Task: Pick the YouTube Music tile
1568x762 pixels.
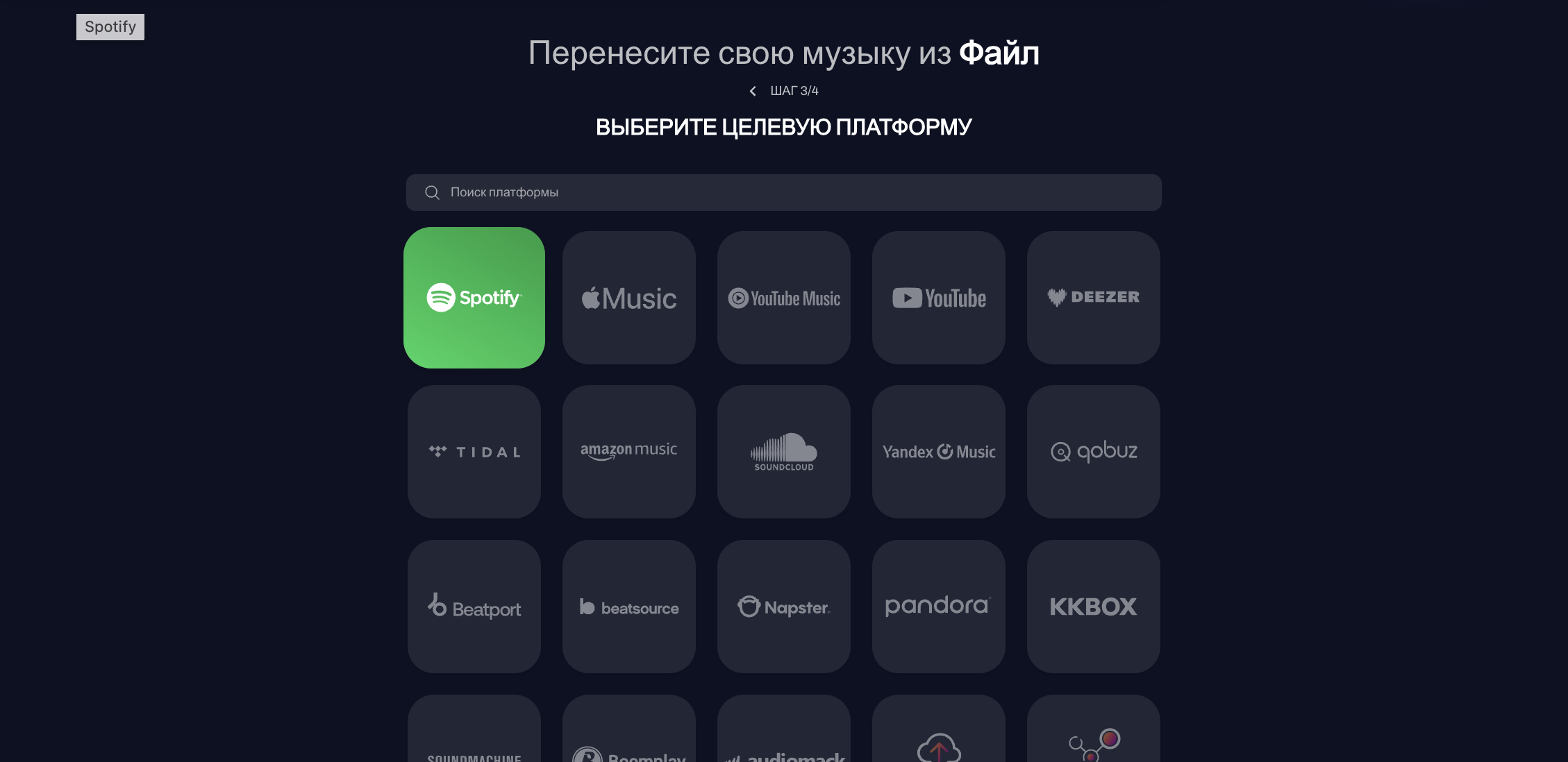Action: click(x=784, y=298)
